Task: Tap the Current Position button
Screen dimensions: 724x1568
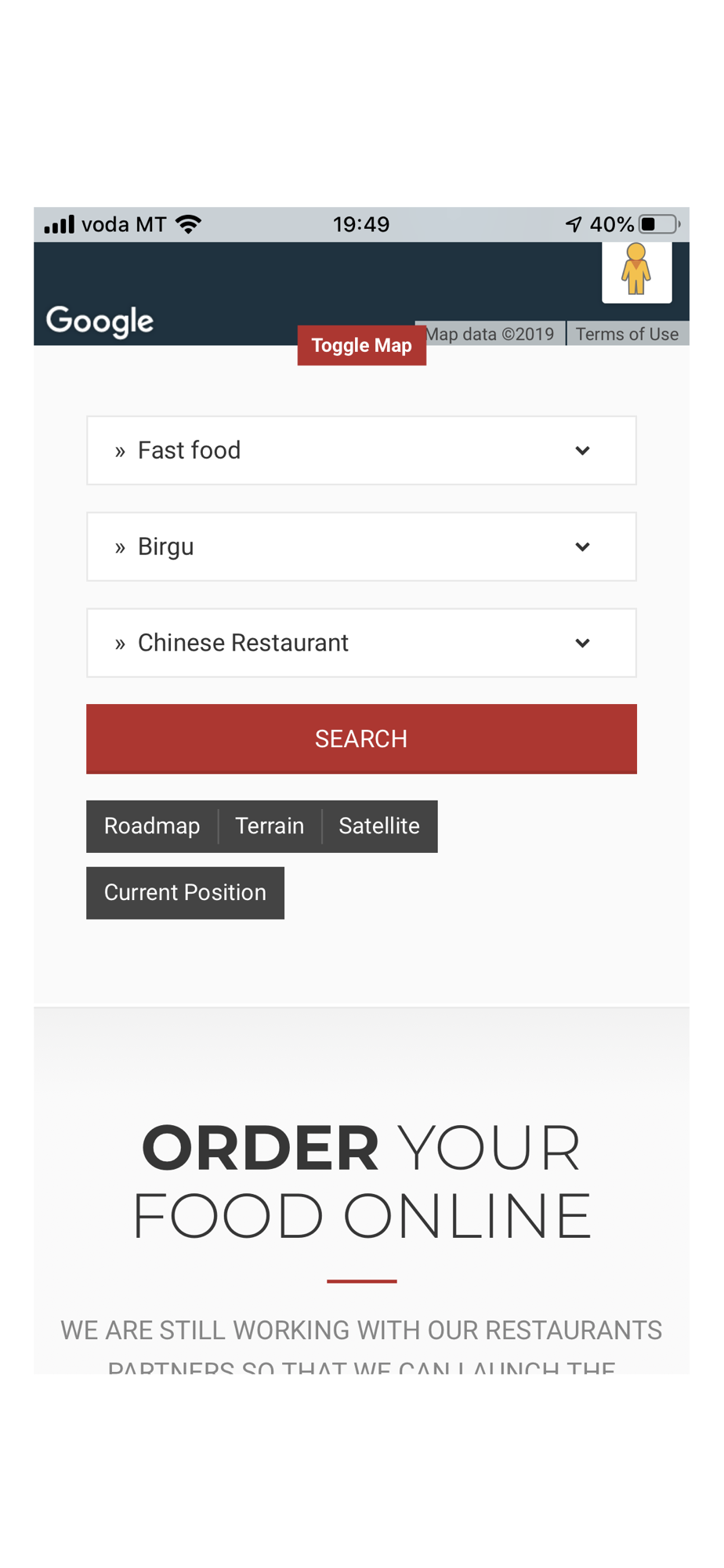Action: pyautogui.click(x=185, y=893)
